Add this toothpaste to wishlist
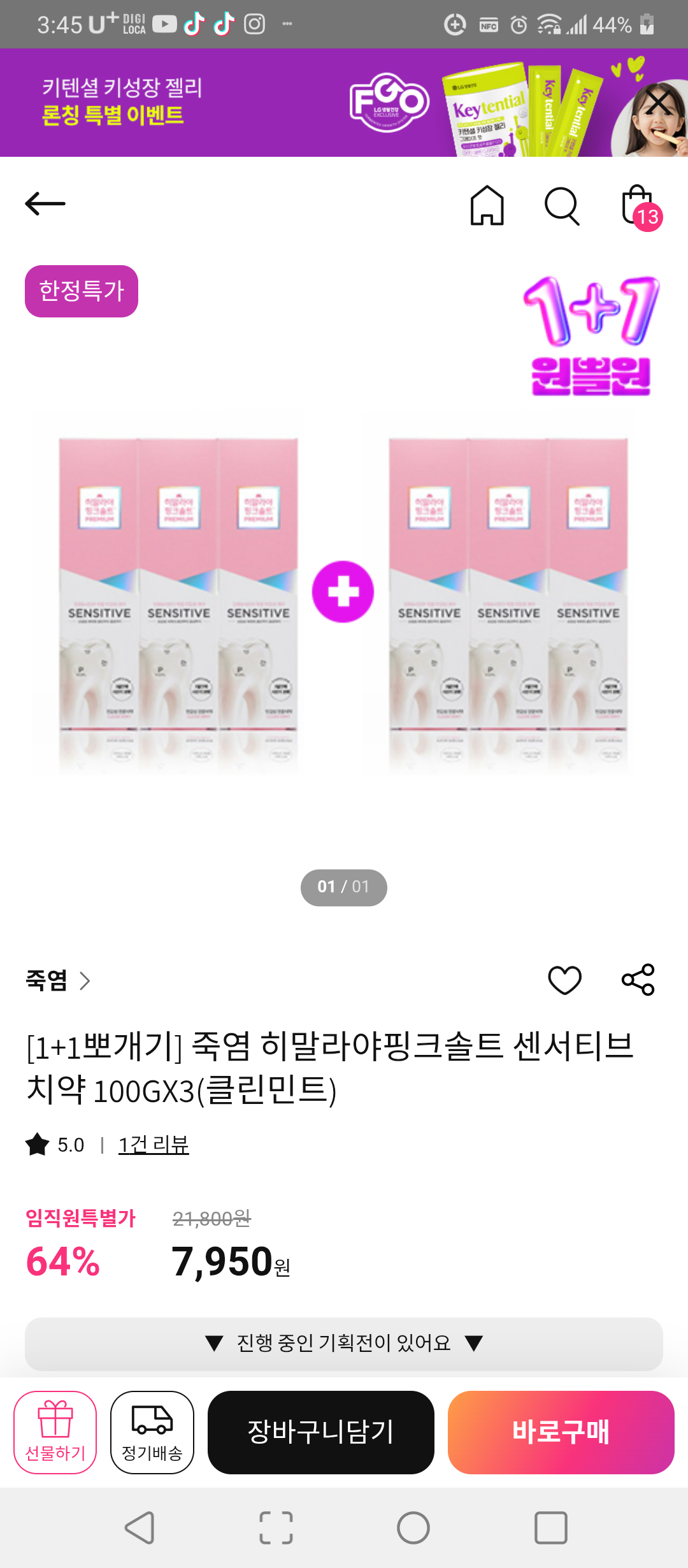The width and height of the screenshot is (688, 1568). coord(564,980)
